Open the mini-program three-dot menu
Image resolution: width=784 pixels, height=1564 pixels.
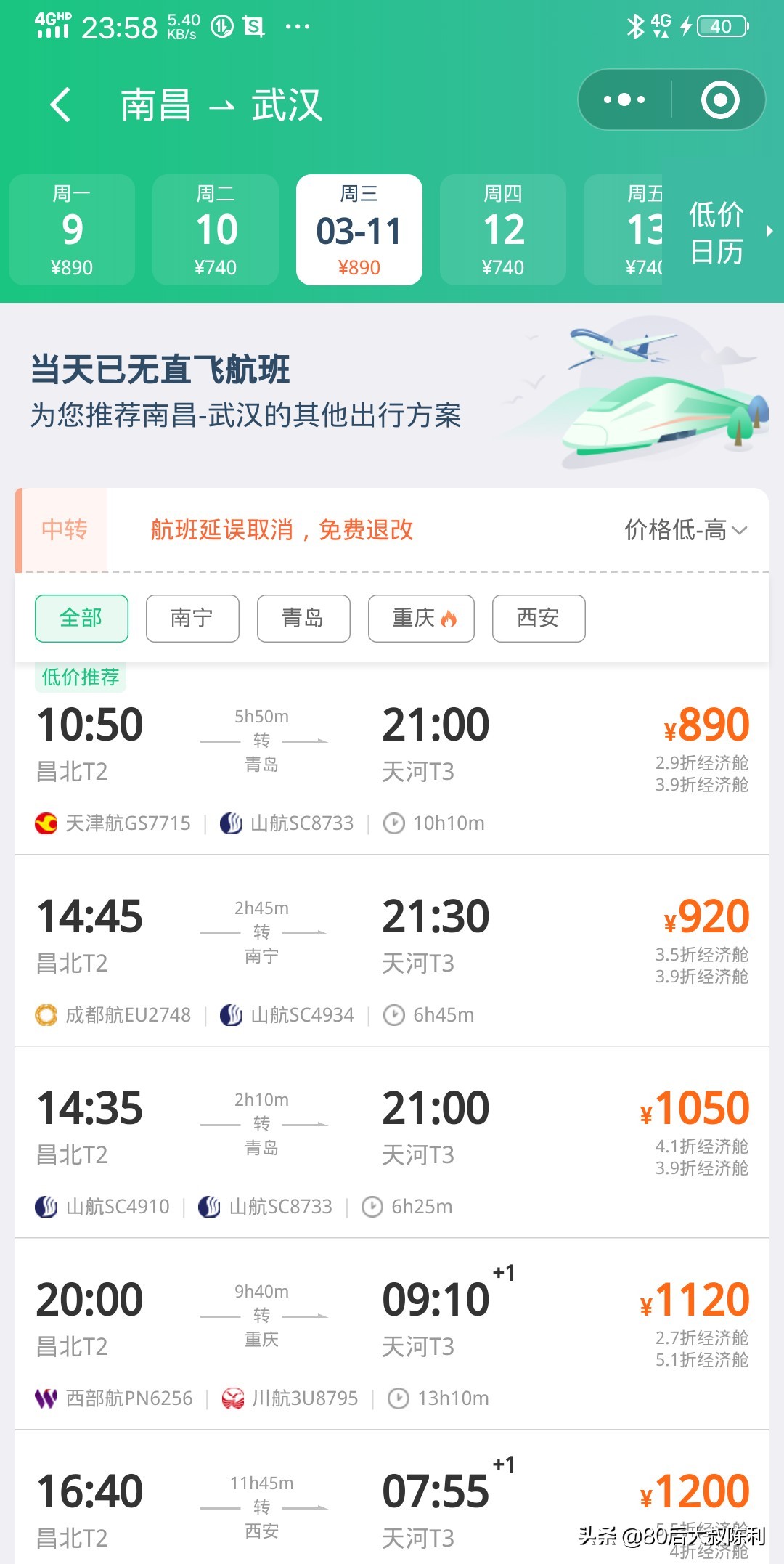pos(624,99)
